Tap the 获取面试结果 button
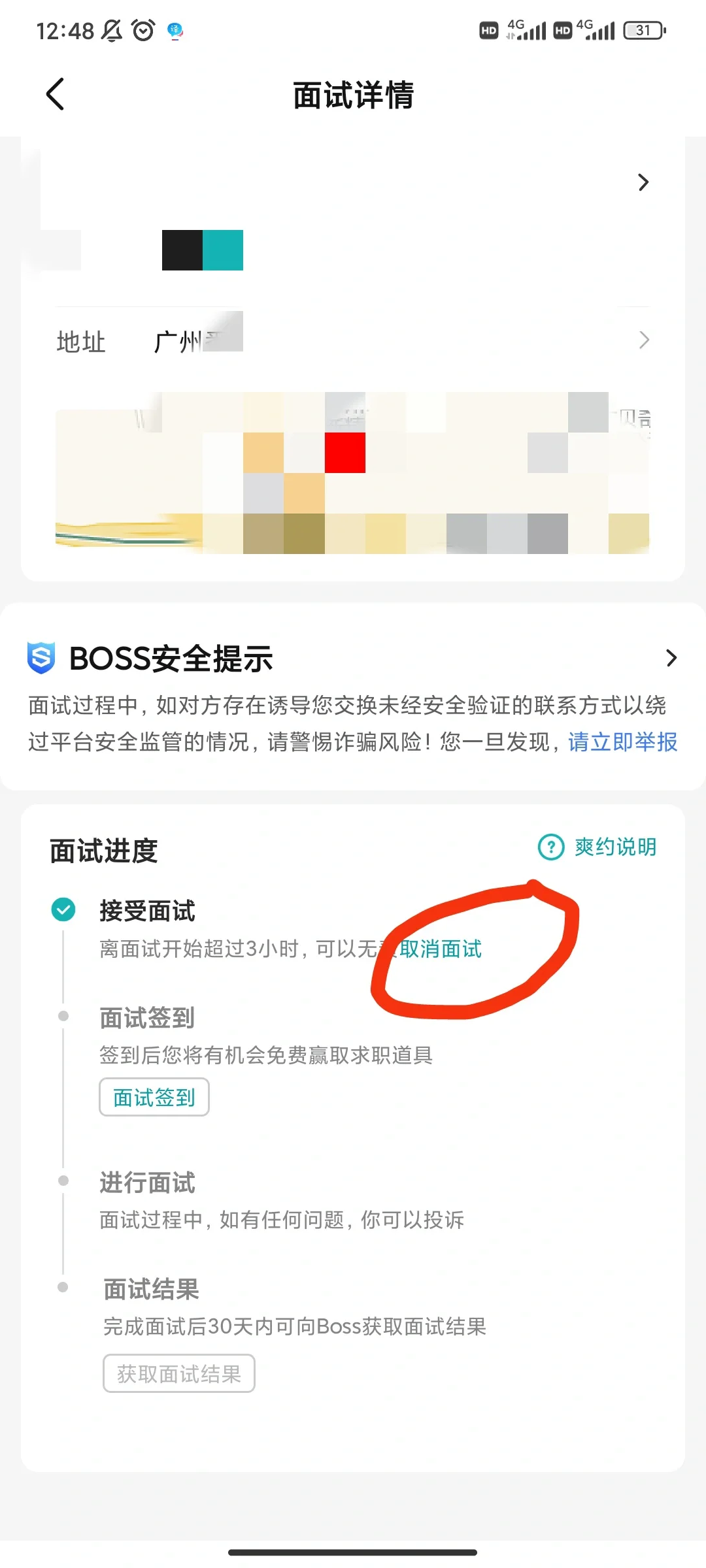Image resolution: width=706 pixels, height=1568 pixels. coord(179,1374)
